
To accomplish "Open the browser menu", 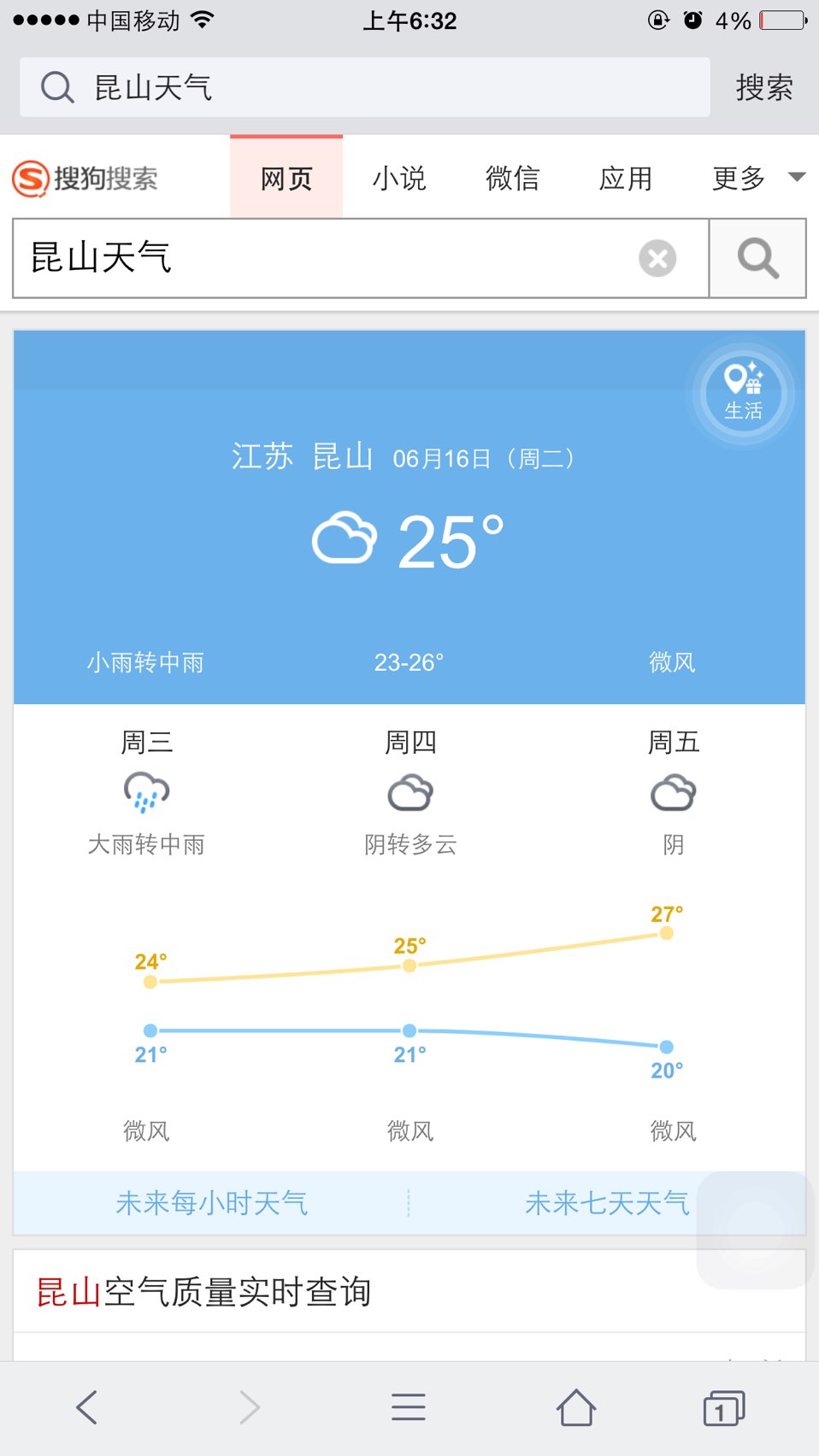I will click(409, 1407).
